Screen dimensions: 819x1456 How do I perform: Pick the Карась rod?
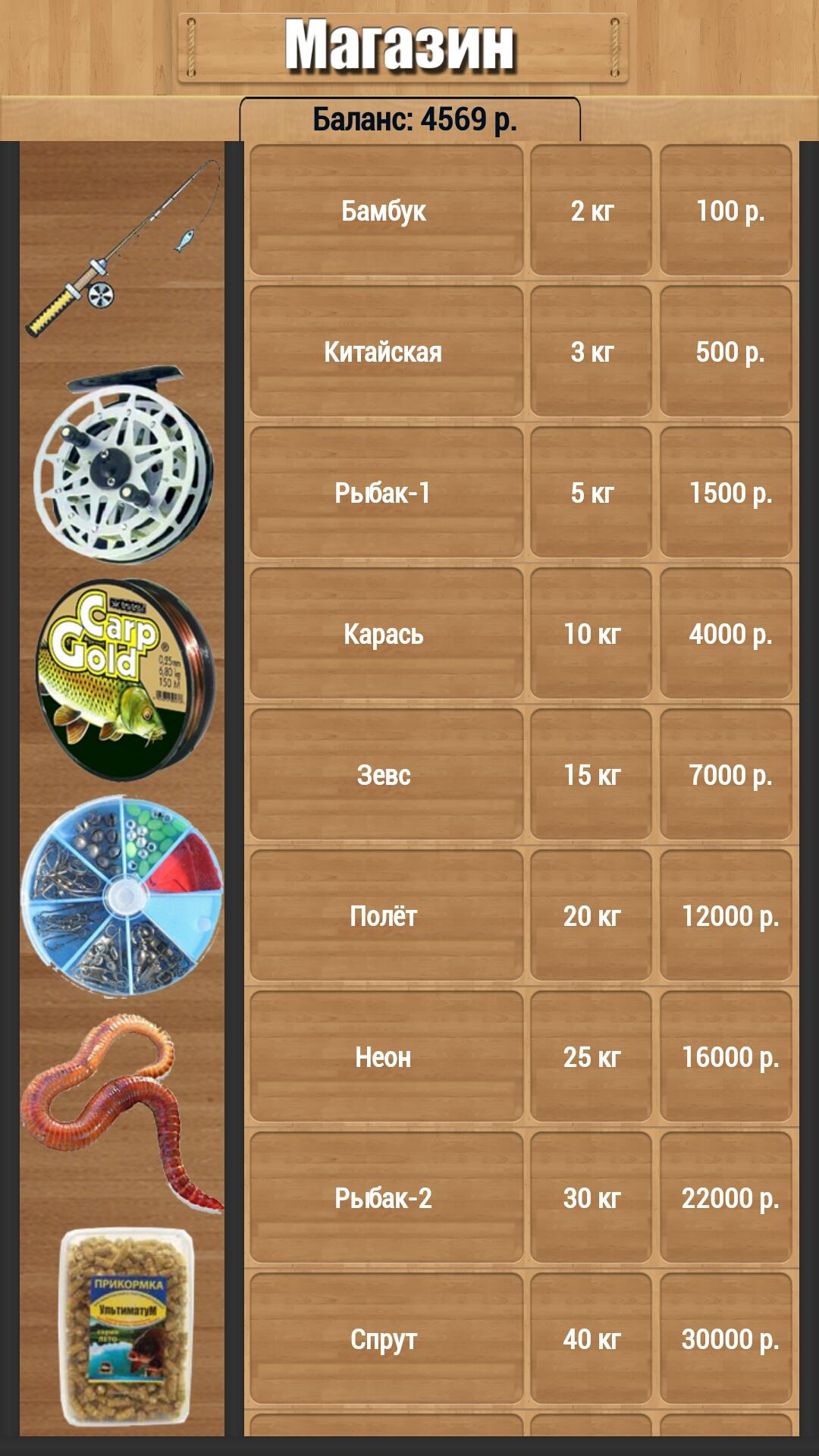pyautogui.click(x=386, y=633)
